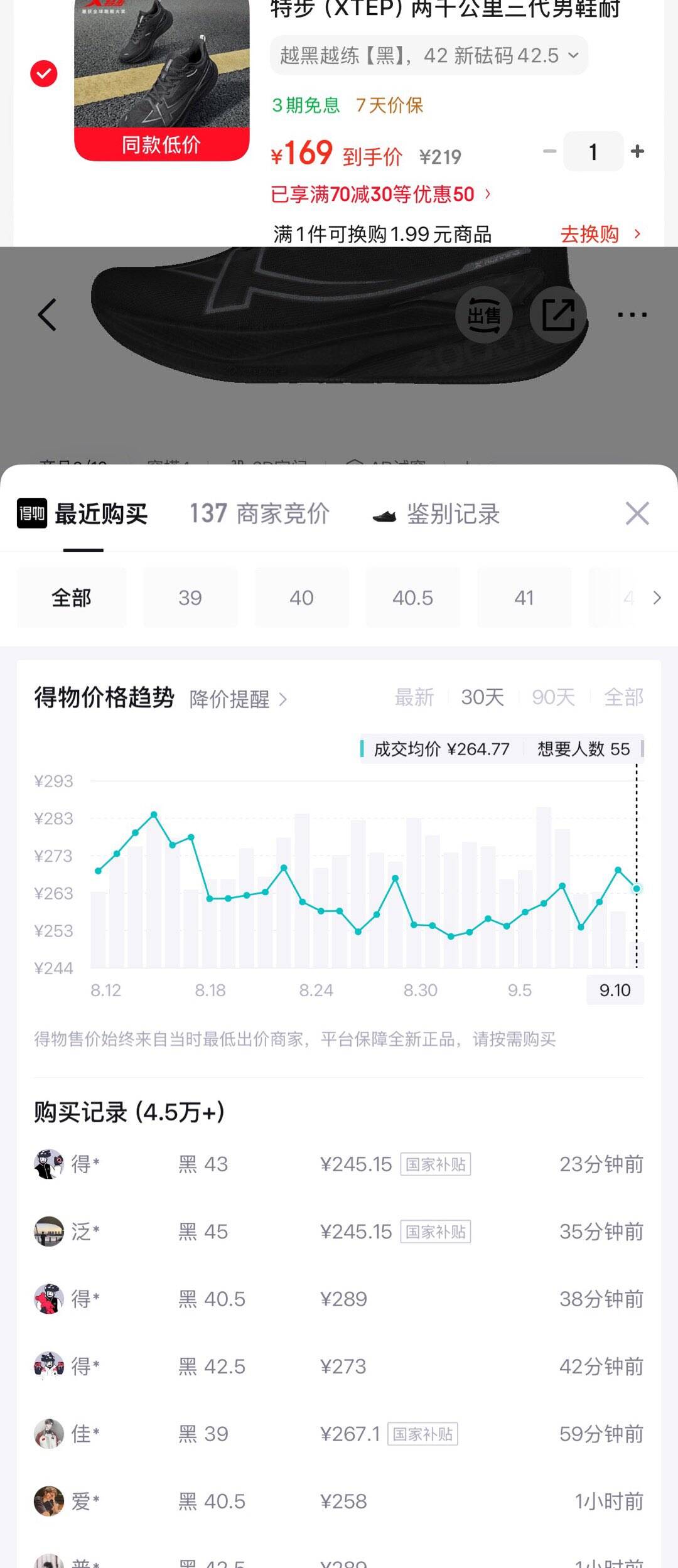Switch to the 137 商家竞价 tab

tap(259, 513)
